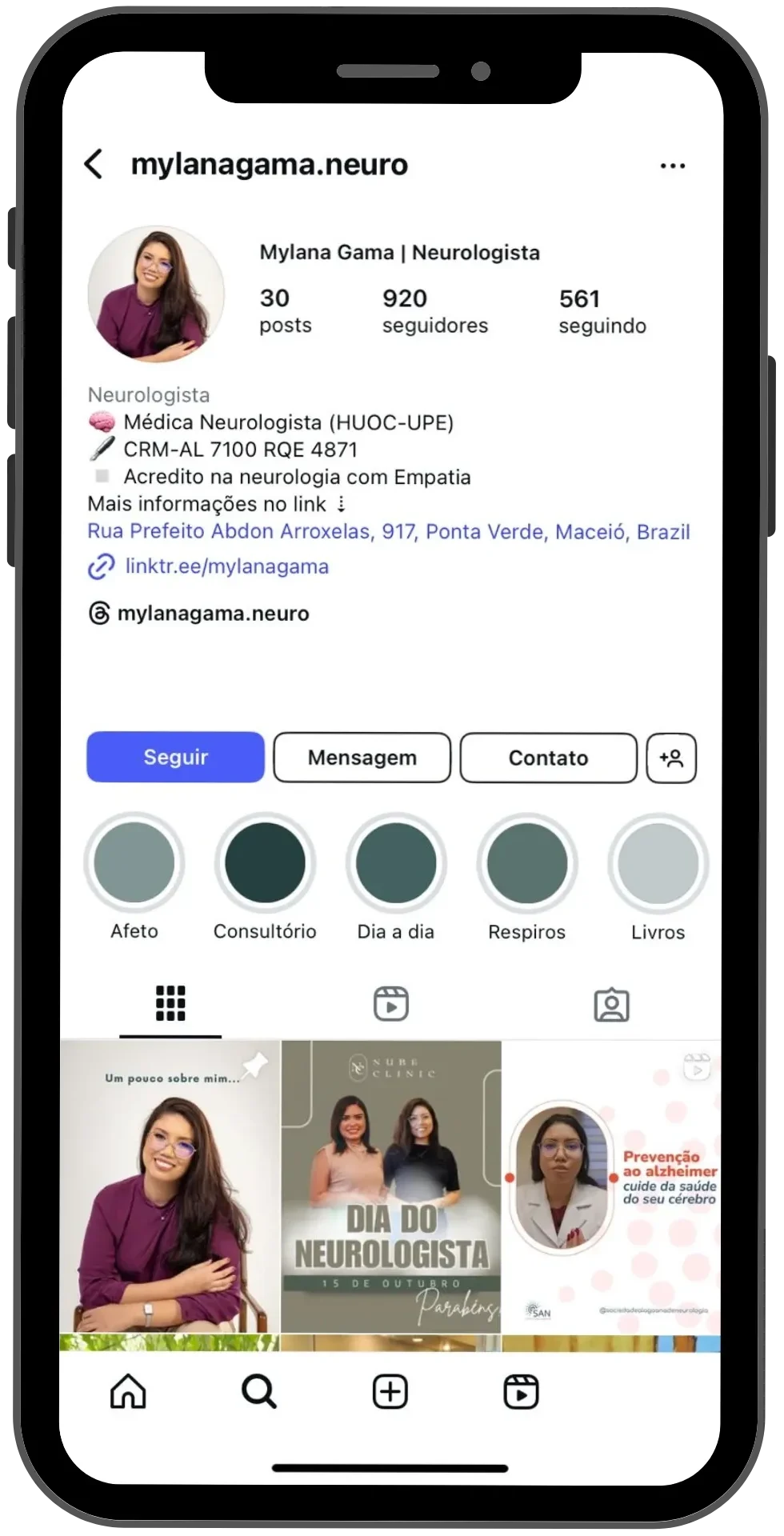Go back from the profile

[x=94, y=164]
